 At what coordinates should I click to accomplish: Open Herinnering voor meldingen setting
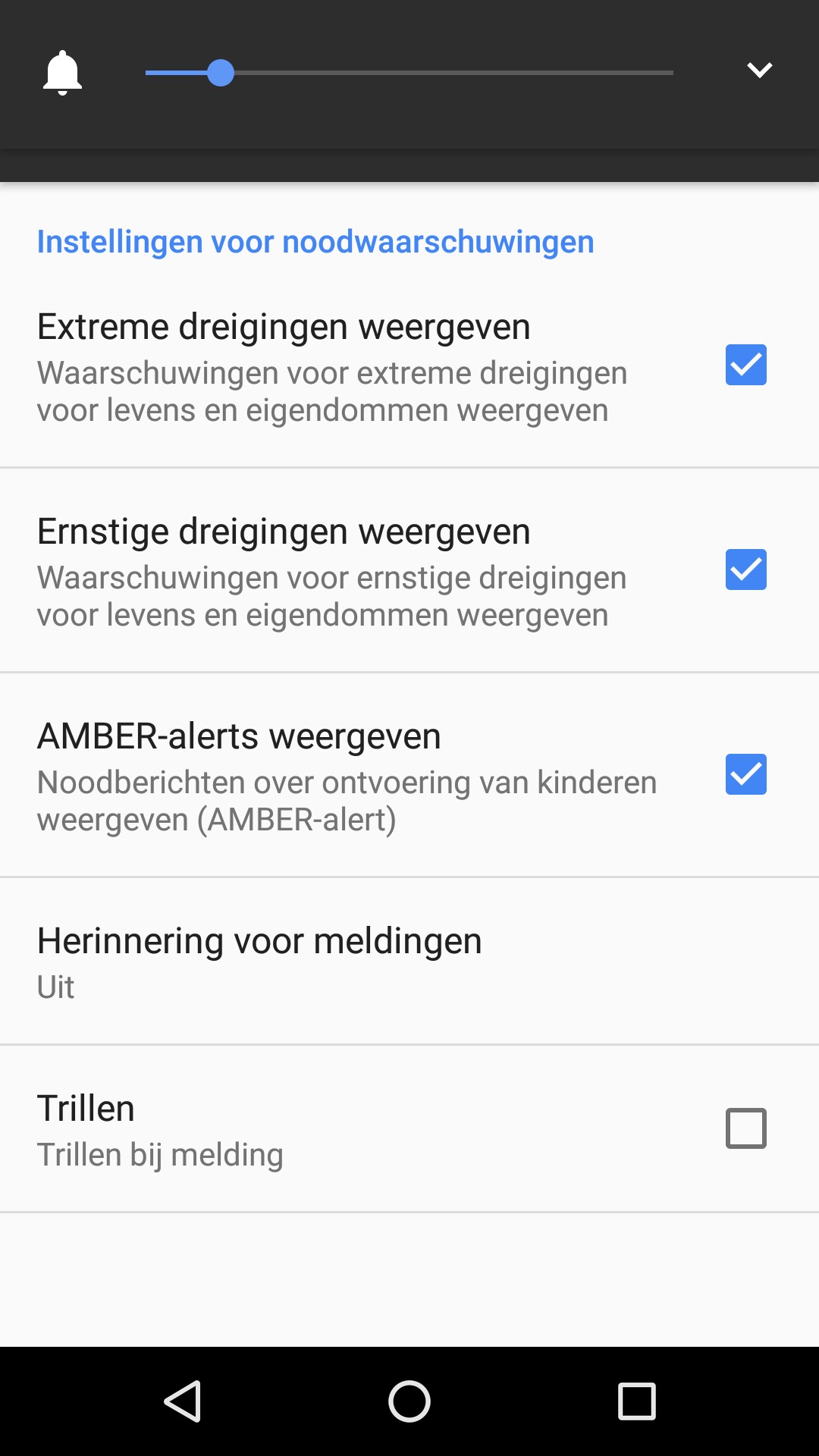pyautogui.click(x=409, y=962)
